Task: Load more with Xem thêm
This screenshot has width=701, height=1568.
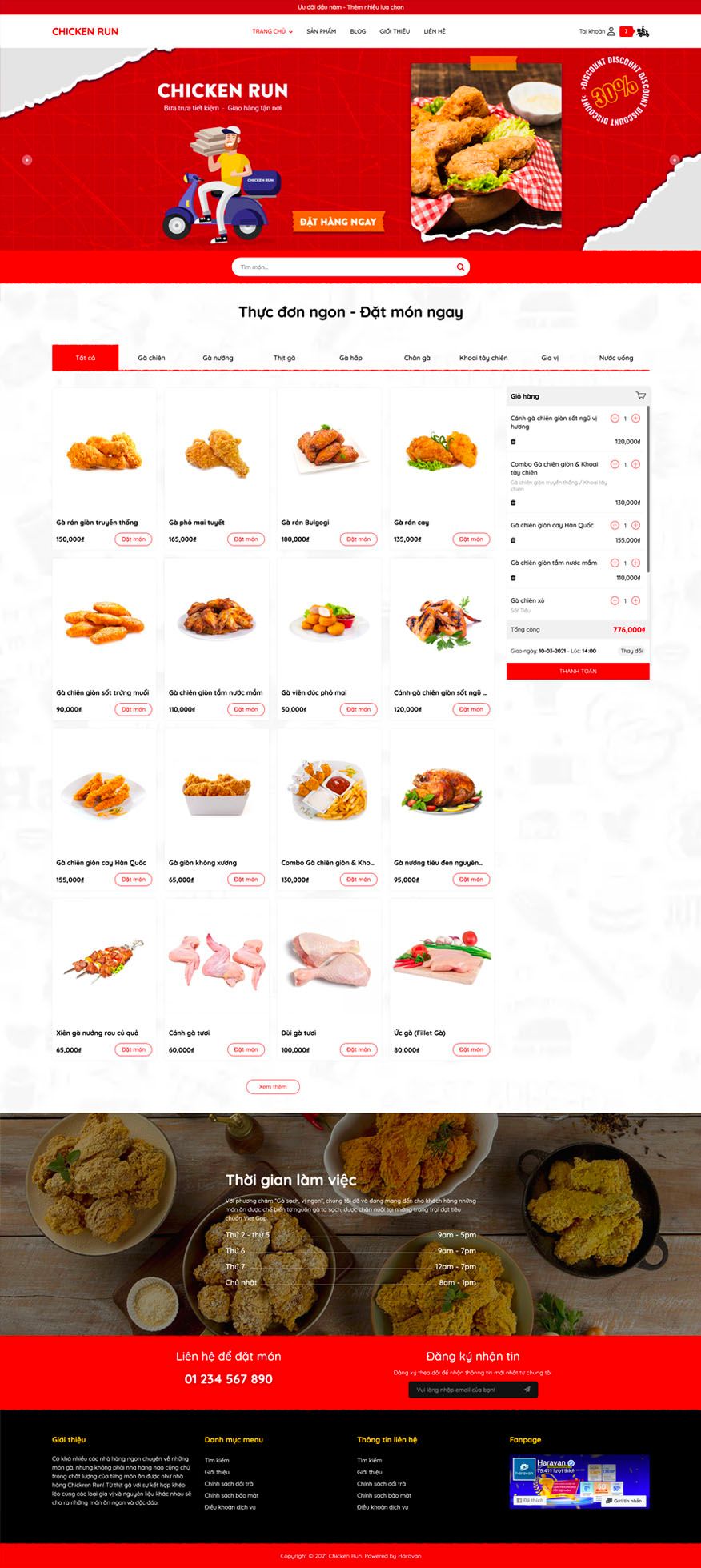Action: tap(273, 1086)
